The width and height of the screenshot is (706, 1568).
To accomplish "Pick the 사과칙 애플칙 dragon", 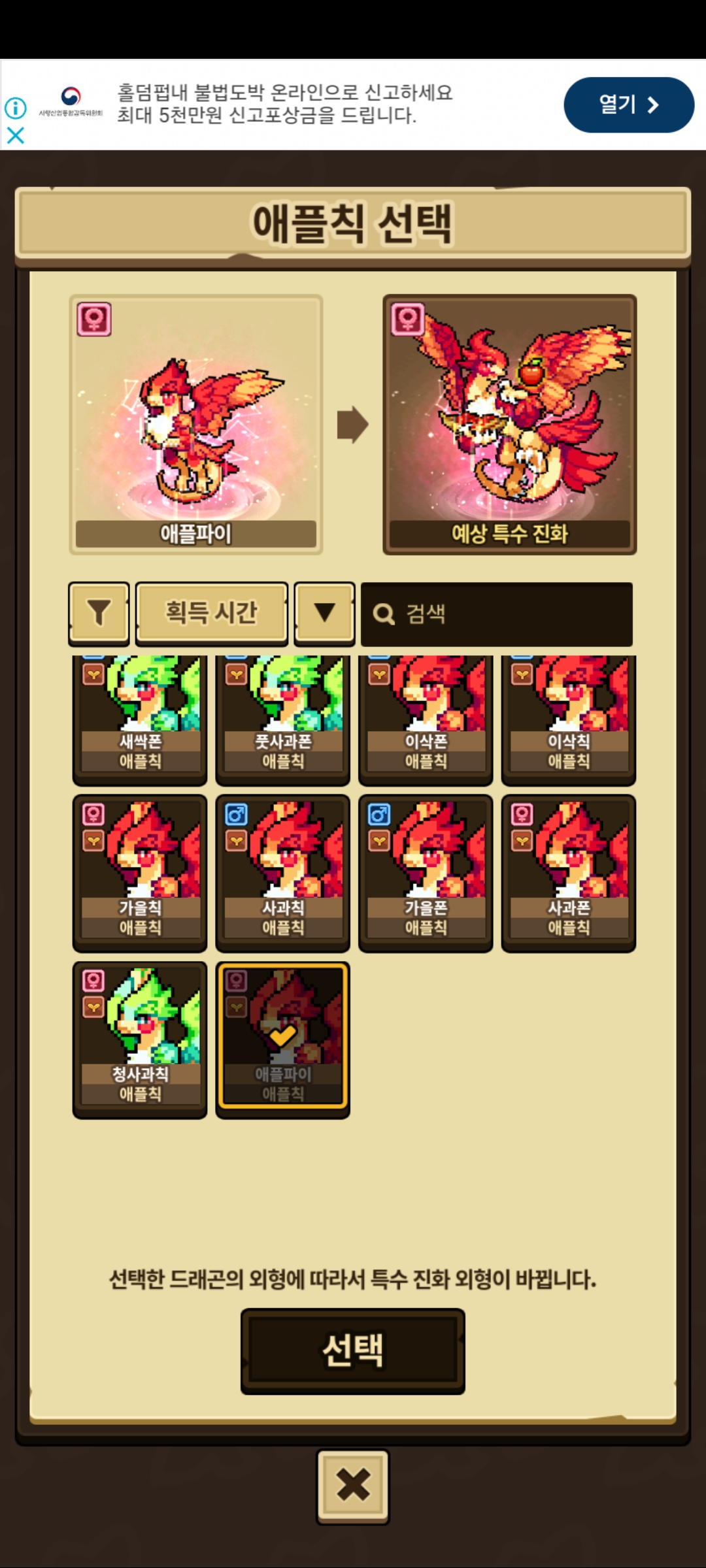I will [x=282, y=872].
